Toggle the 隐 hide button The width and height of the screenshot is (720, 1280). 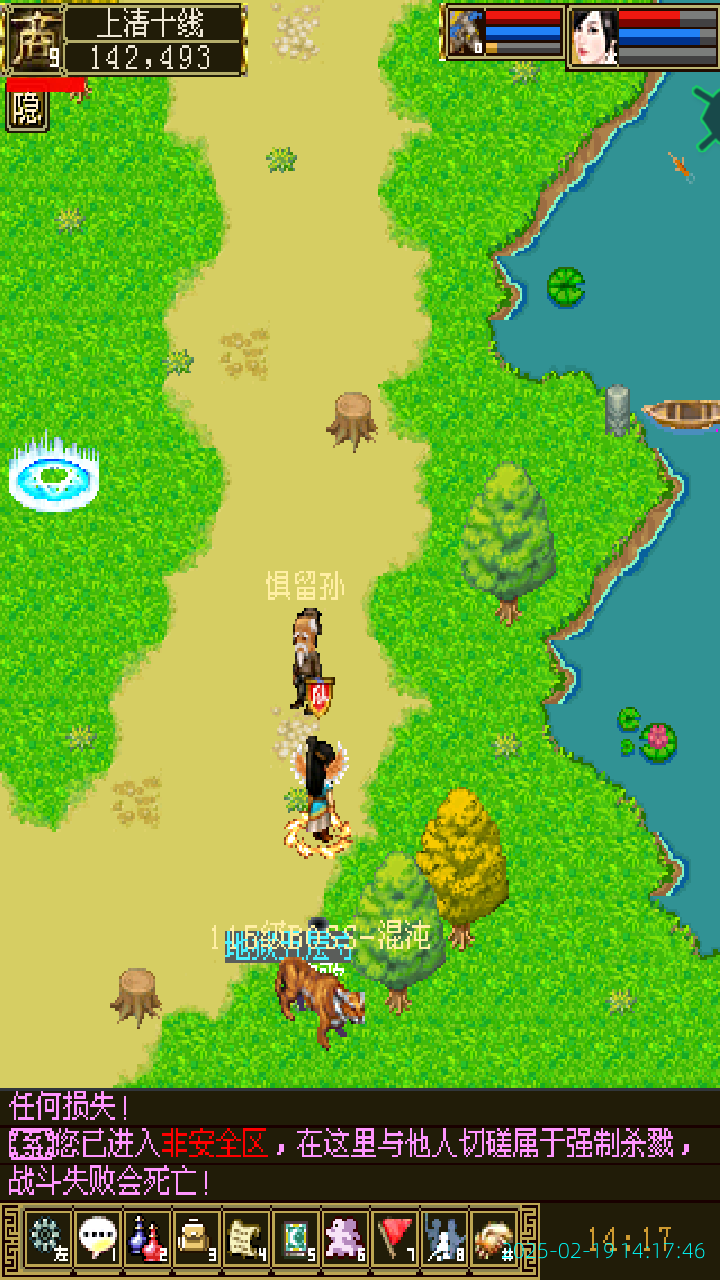[x=27, y=111]
